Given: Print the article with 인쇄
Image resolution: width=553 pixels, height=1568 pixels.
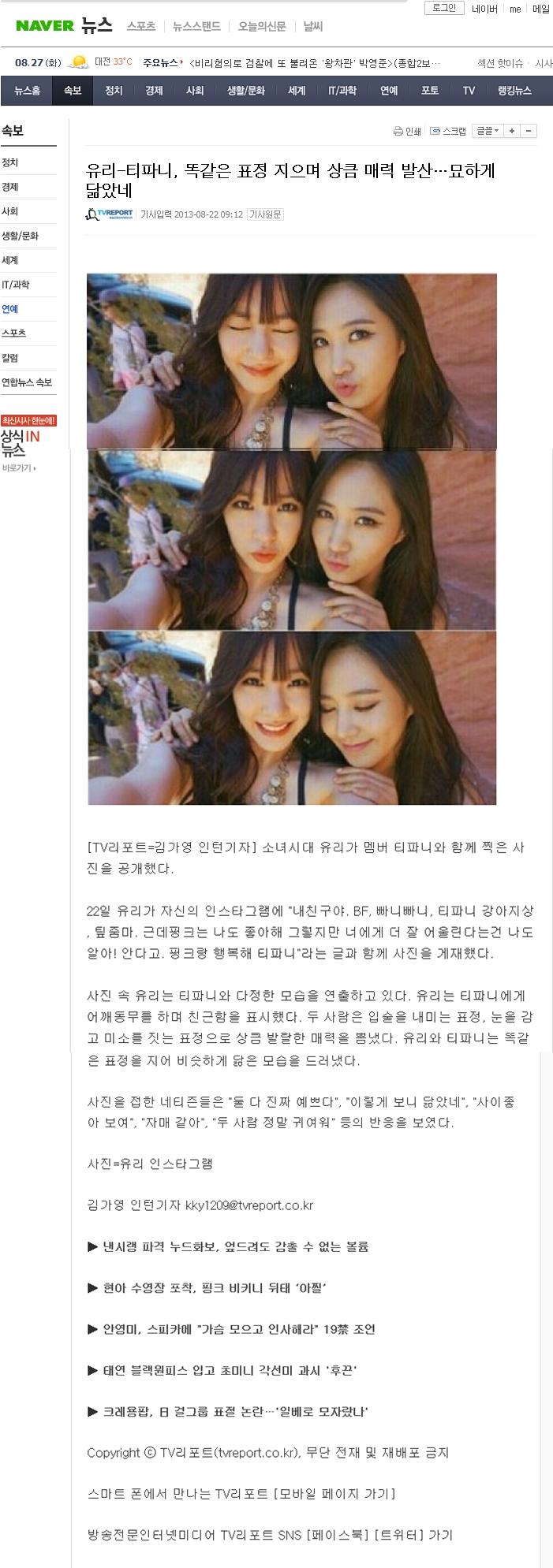Looking at the screenshot, I should point(408,131).
